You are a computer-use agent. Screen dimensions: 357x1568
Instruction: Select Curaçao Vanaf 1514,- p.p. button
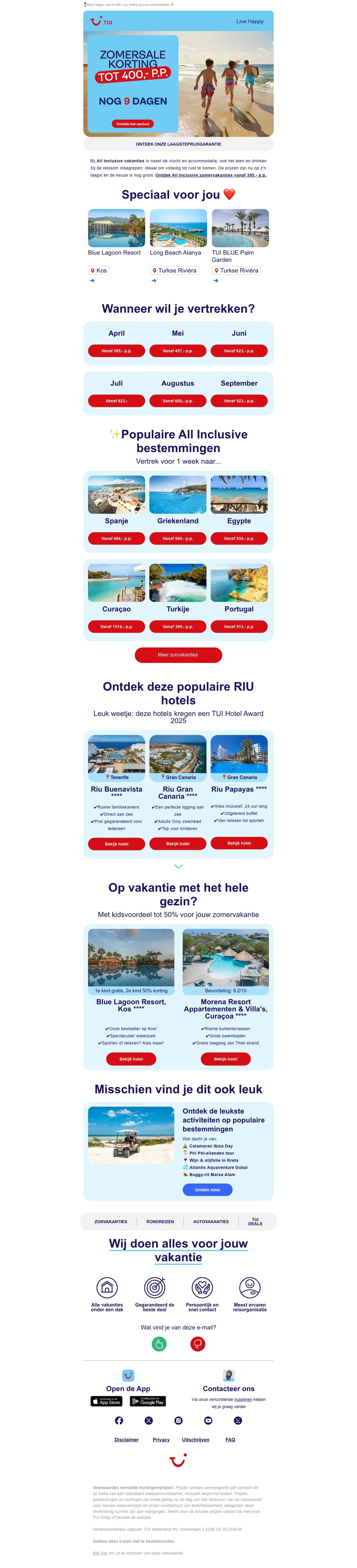tap(116, 626)
